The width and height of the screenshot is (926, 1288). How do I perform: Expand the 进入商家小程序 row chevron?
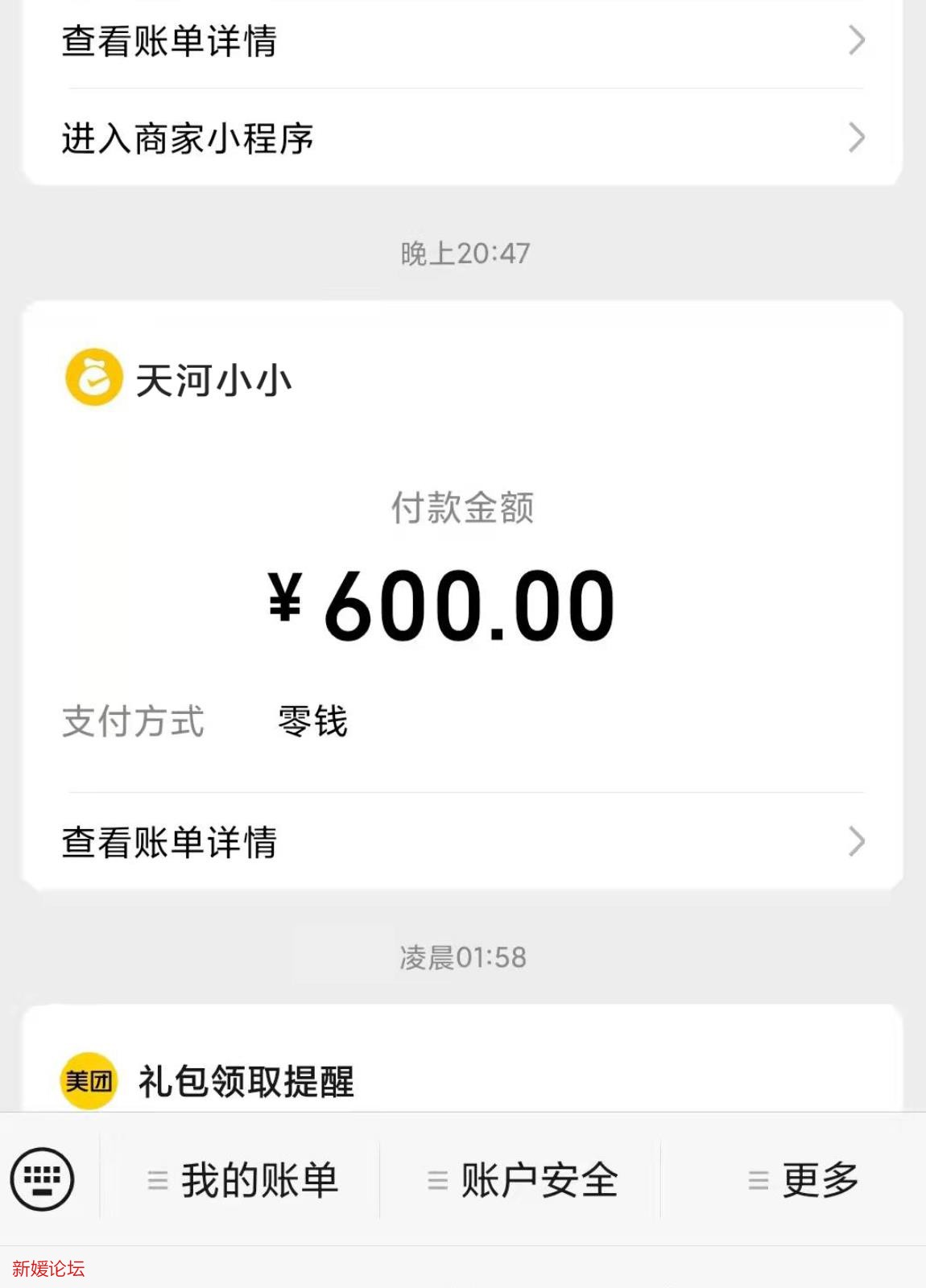coord(856,138)
